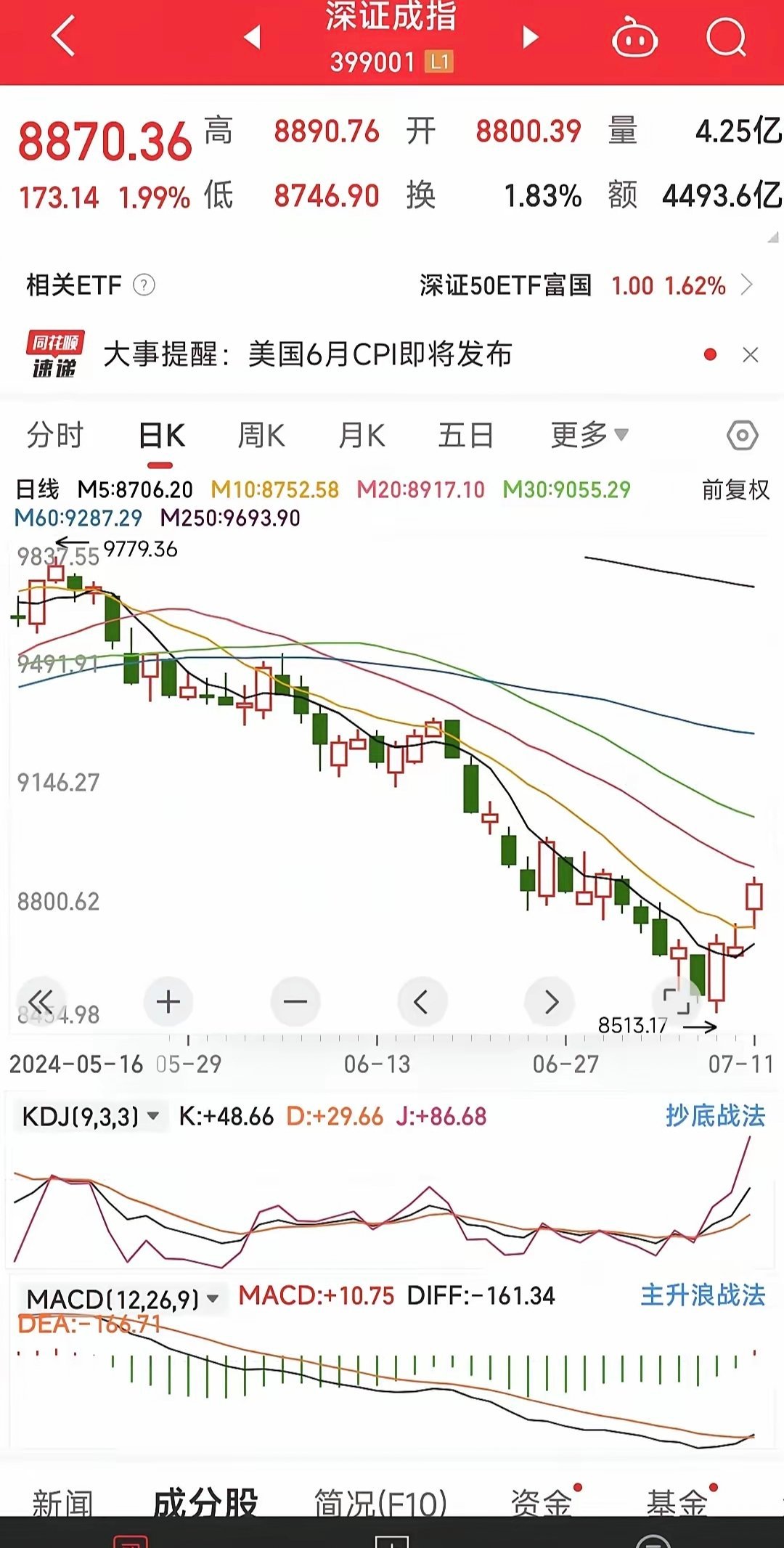Open search via the magnifier icon
This screenshot has height=1548, width=784.
[x=726, y=36]
